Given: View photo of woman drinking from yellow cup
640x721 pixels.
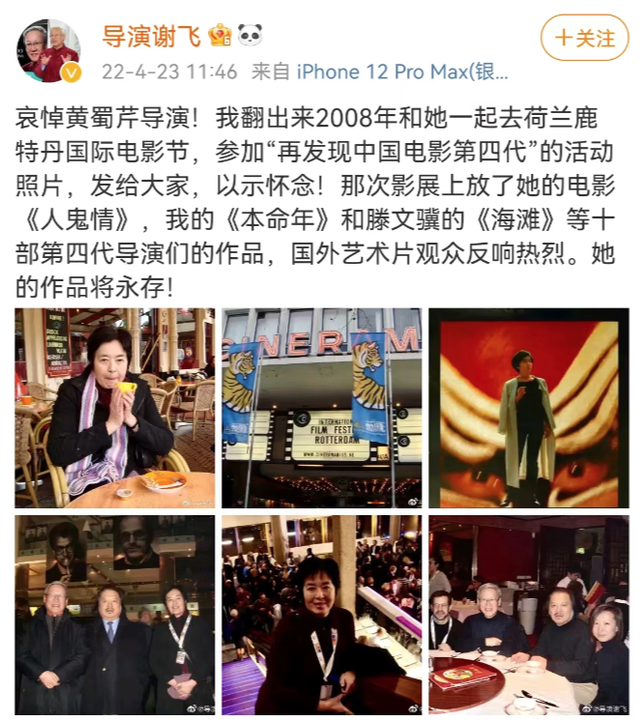Looking at the screenshot, I should [114, 408].
